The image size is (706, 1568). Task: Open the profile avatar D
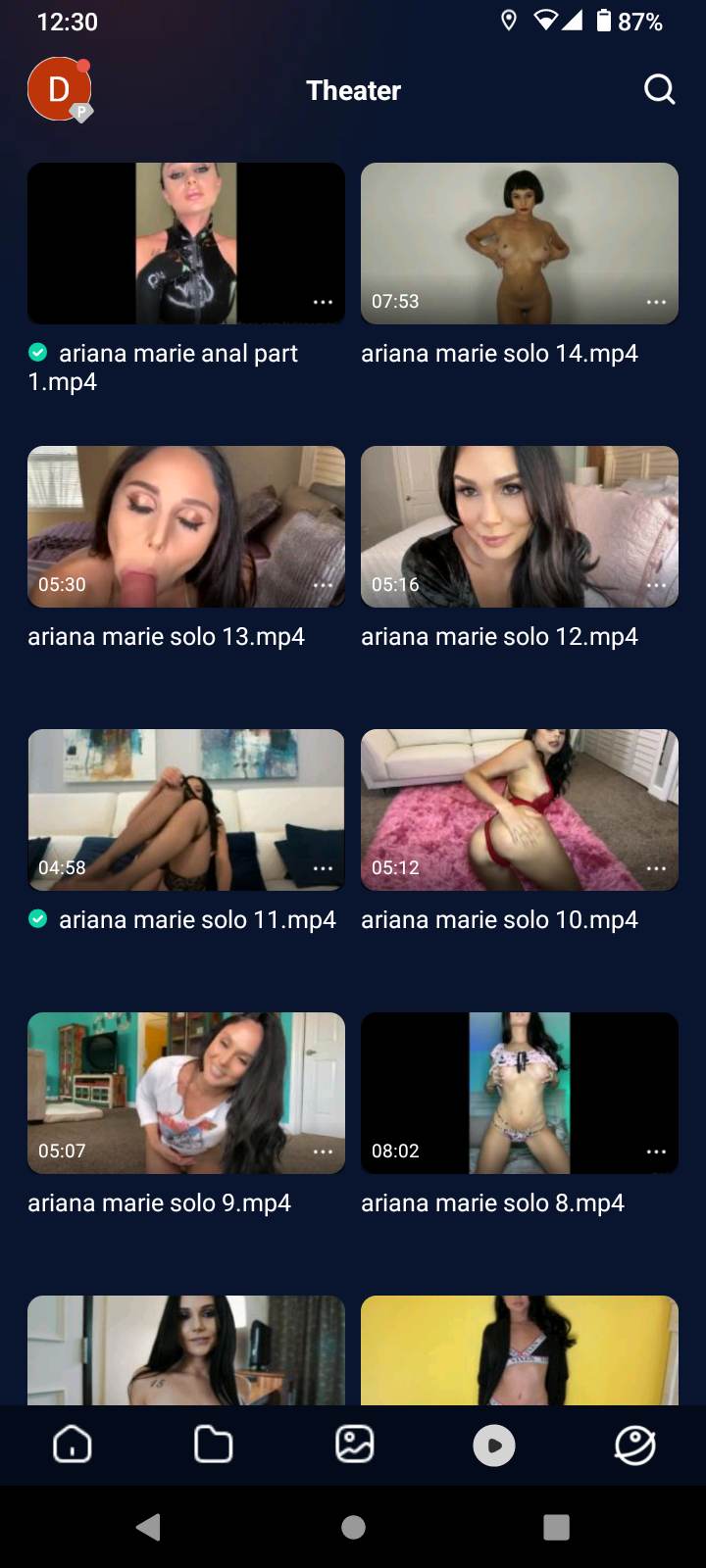[x=59, y=89]
